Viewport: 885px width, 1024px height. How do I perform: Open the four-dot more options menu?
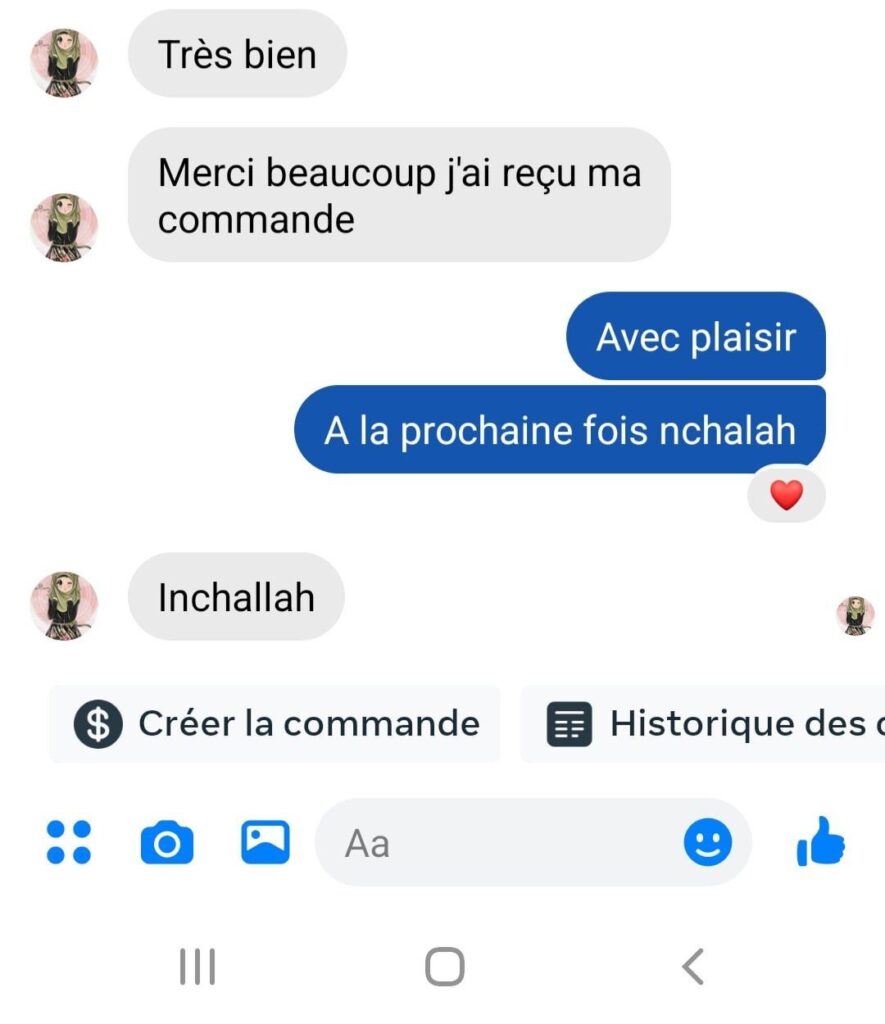(69, 842)
